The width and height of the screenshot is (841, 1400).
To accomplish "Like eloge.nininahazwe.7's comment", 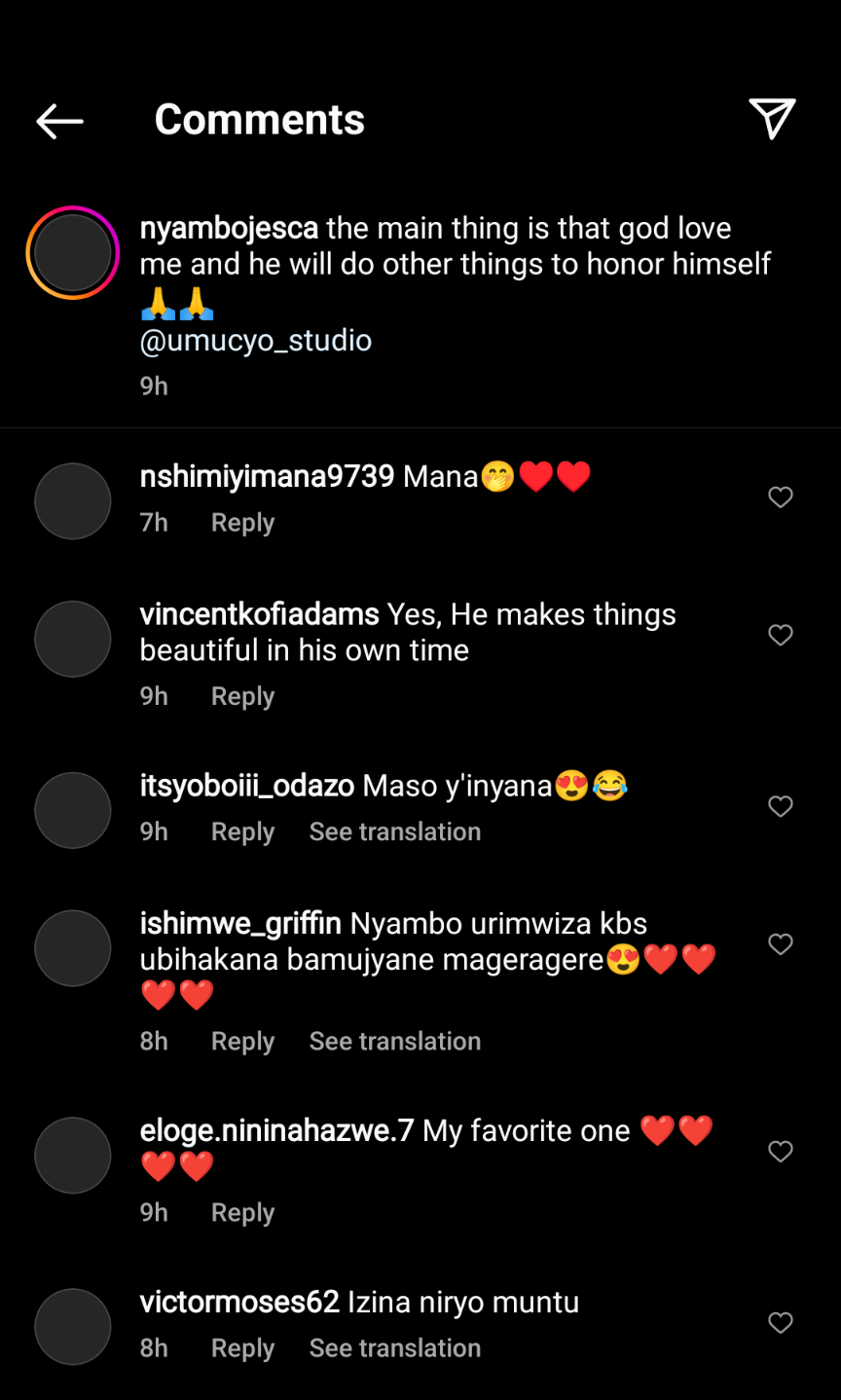I will click(780, 1152).
